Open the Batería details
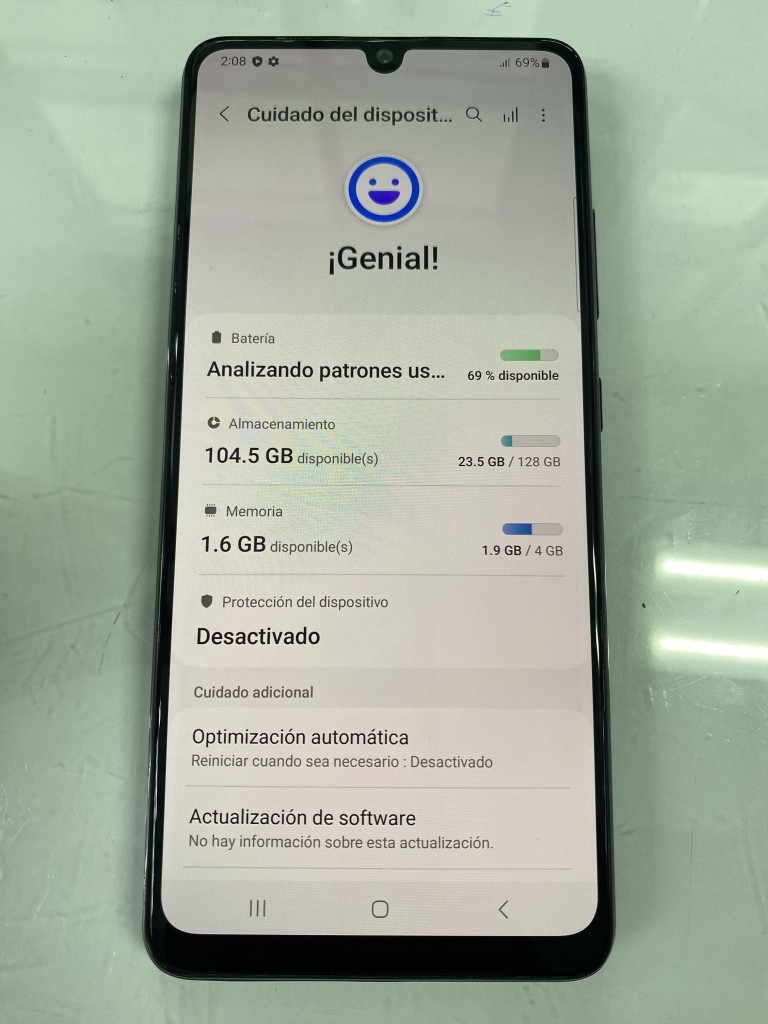The height and width of the screenshot is (1024, 768). [x=380, y=358]
